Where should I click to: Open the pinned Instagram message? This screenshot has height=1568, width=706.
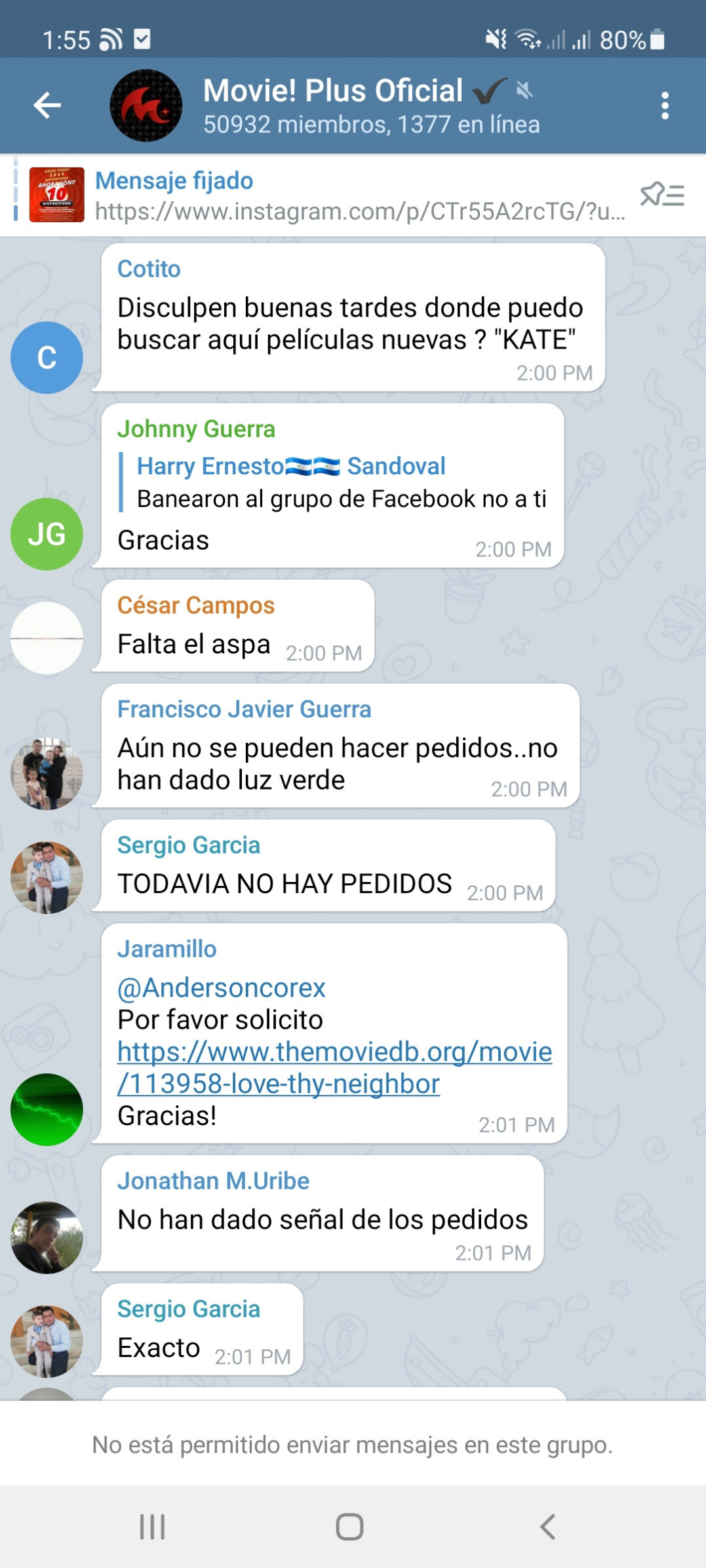coord(328,196)
